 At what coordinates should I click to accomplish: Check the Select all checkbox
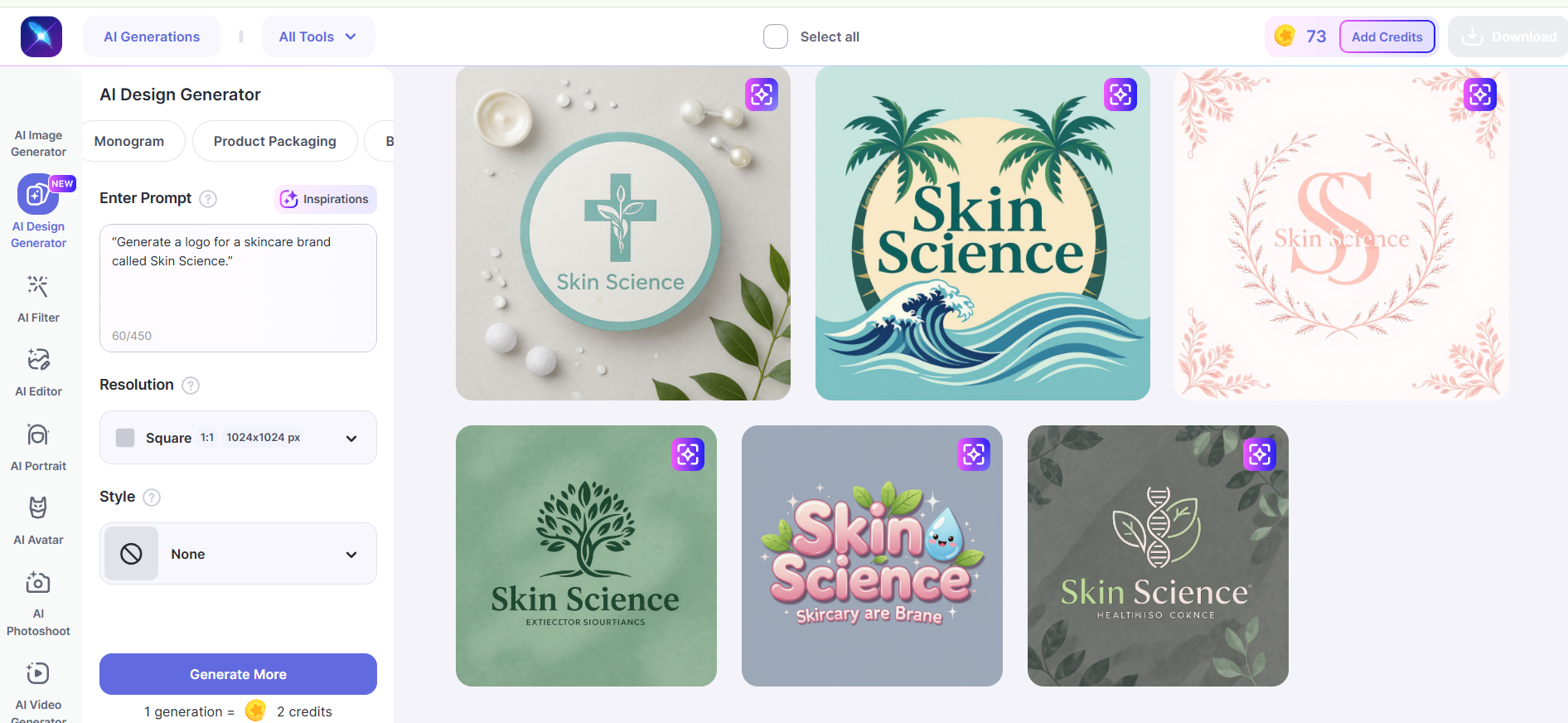pos(776,36)
